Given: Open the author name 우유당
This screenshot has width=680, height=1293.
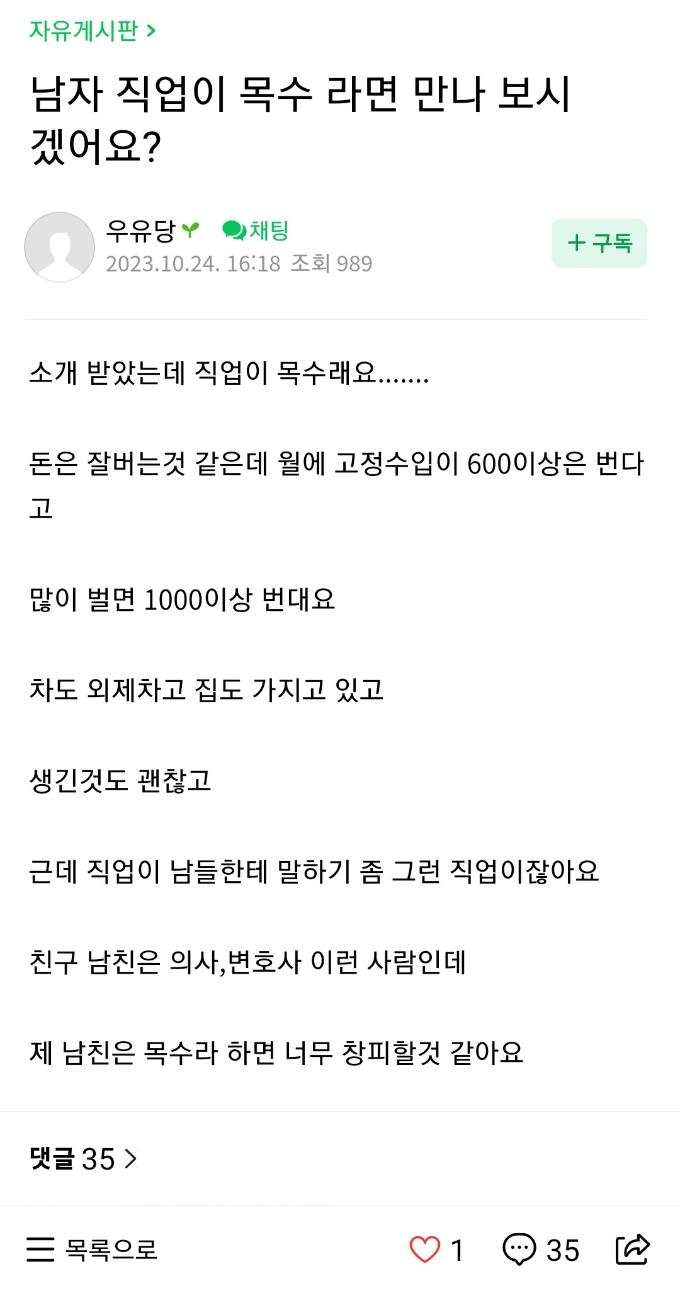Looking at the screenshot, I should pos(140,231).
